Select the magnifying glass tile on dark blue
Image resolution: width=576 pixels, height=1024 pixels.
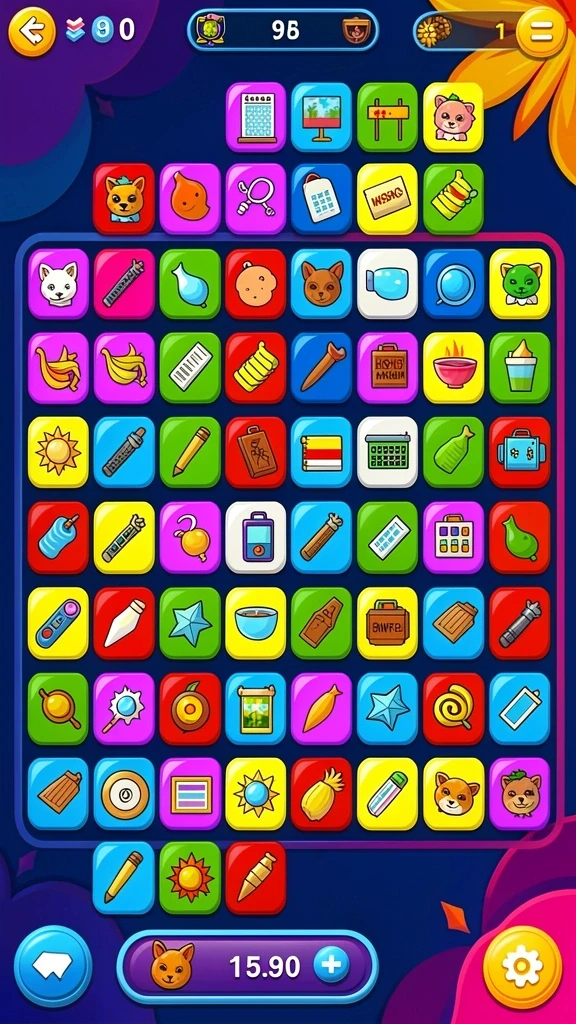[x=453, y=284]
